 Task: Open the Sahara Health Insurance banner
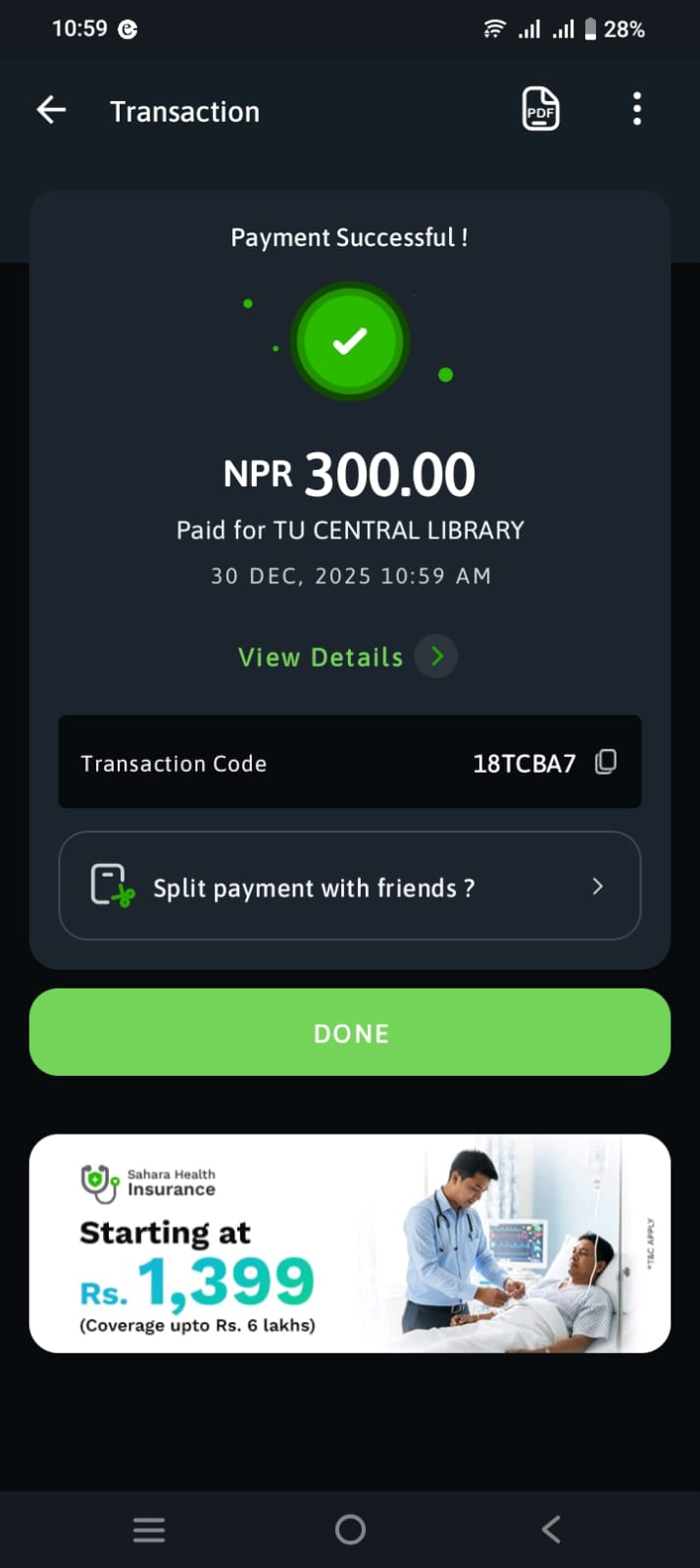pos(349,1243)
